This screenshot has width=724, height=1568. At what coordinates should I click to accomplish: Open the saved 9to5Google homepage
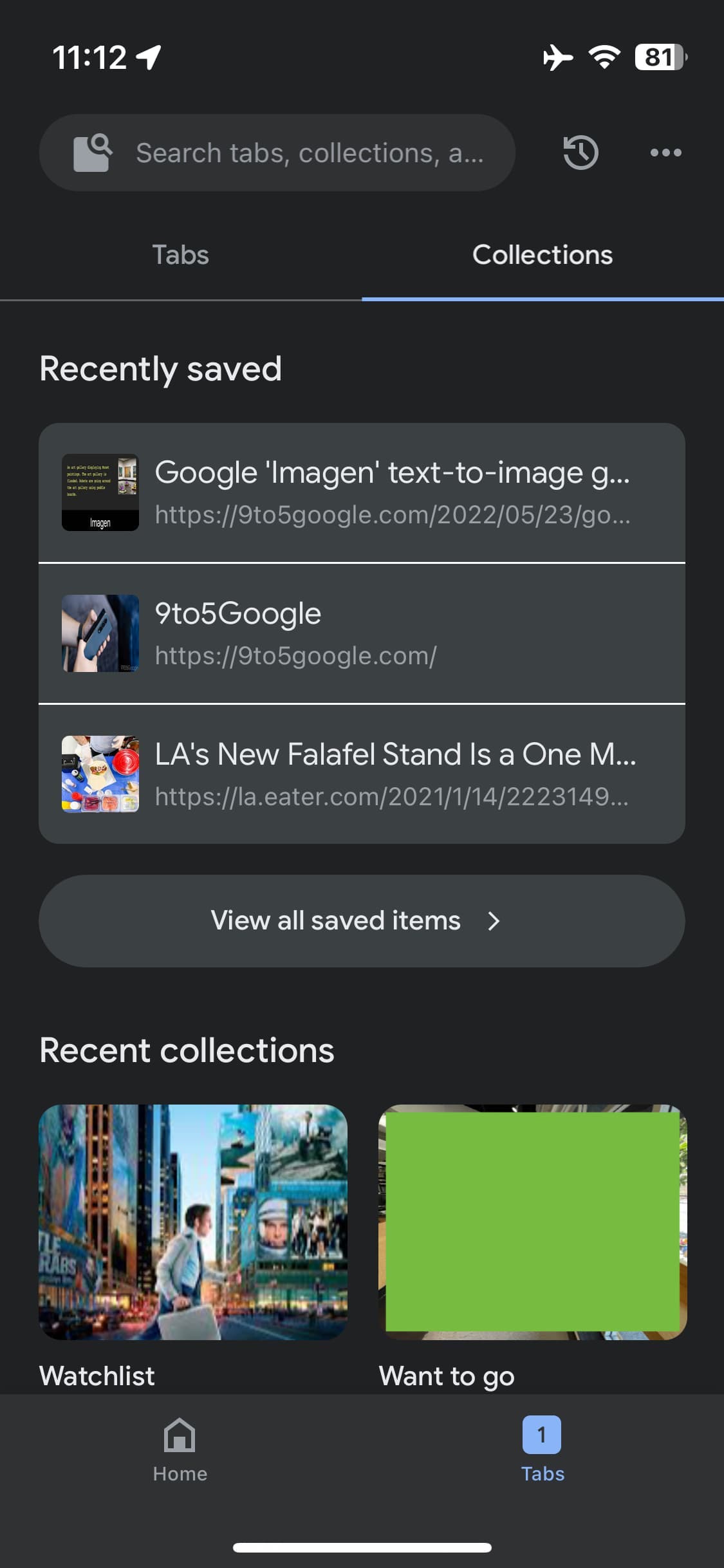(x=362, y=633)
